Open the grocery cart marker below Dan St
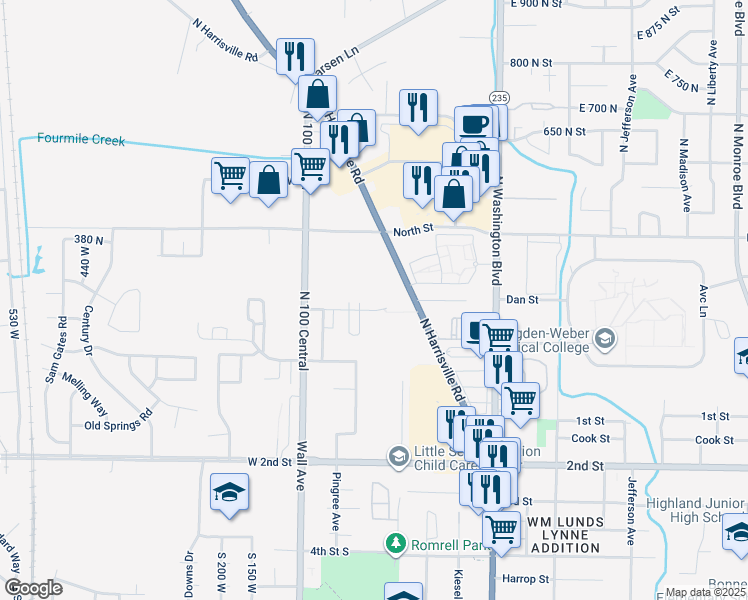 (x=497, y=336)
